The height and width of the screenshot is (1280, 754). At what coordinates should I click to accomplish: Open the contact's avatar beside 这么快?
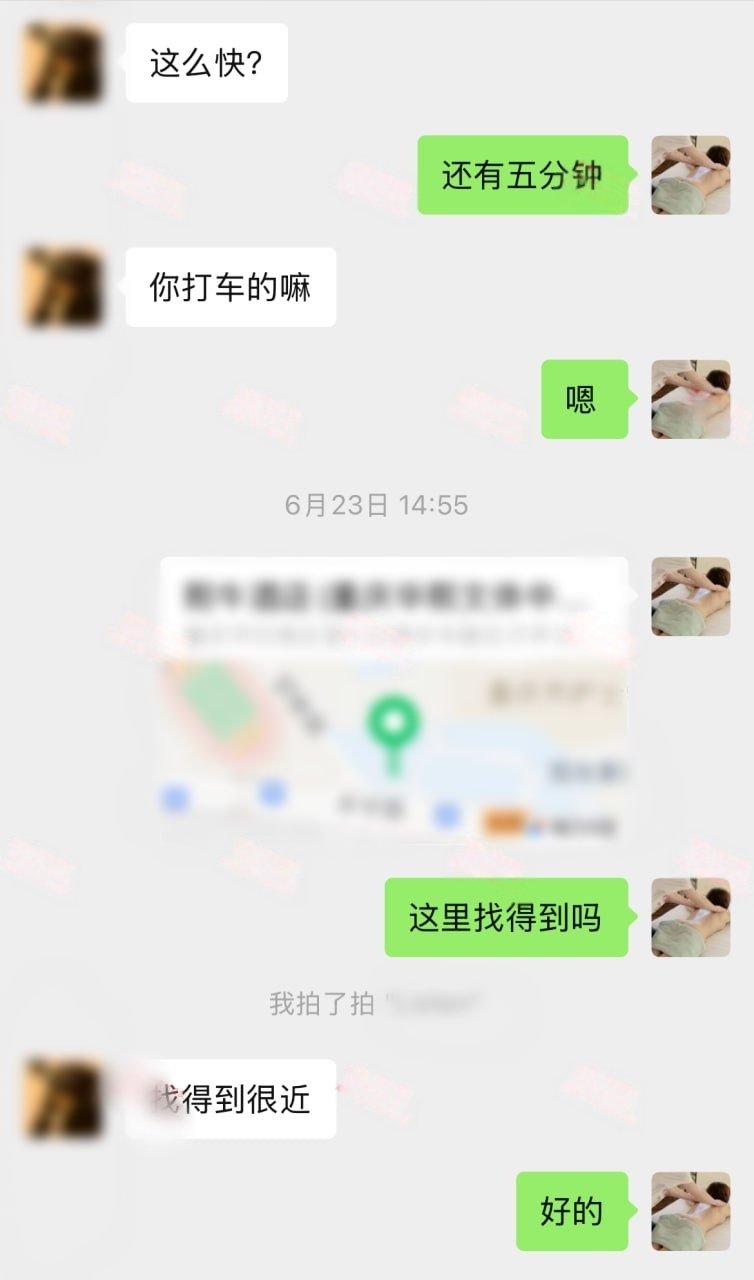point(63,63)
